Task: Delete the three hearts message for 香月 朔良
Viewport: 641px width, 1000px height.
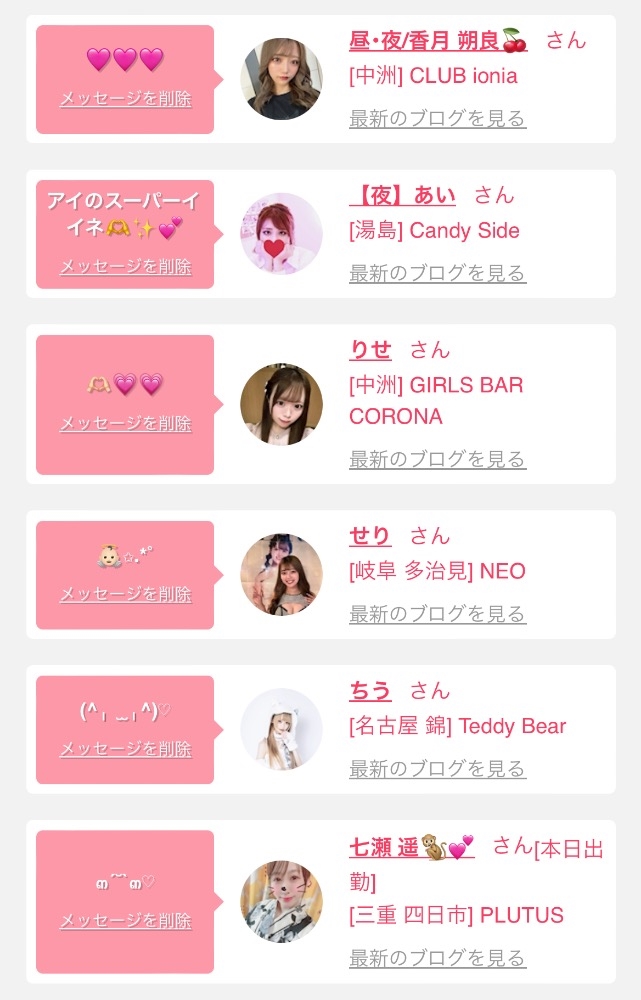Action: [x=125, y=99]
